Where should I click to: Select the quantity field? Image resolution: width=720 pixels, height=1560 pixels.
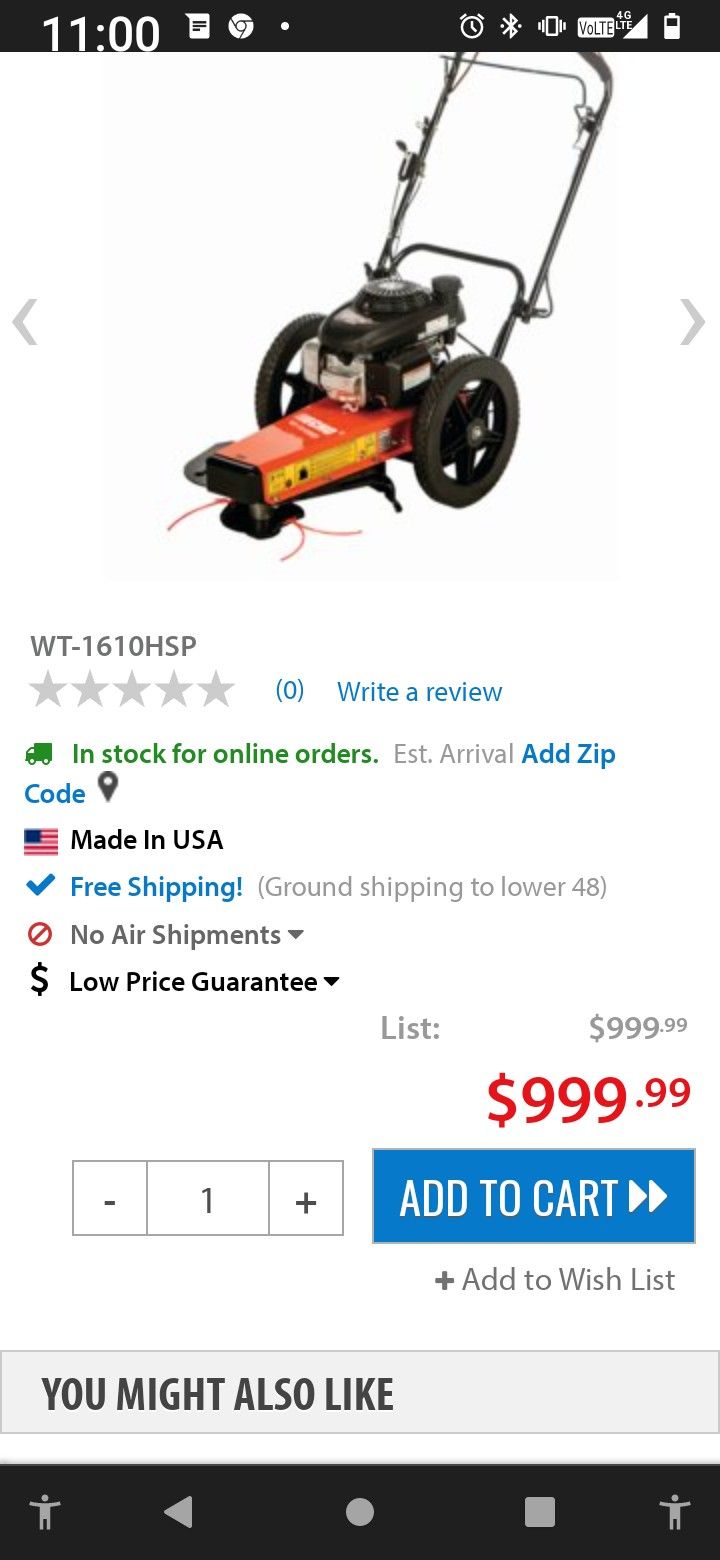point(208,1199)
